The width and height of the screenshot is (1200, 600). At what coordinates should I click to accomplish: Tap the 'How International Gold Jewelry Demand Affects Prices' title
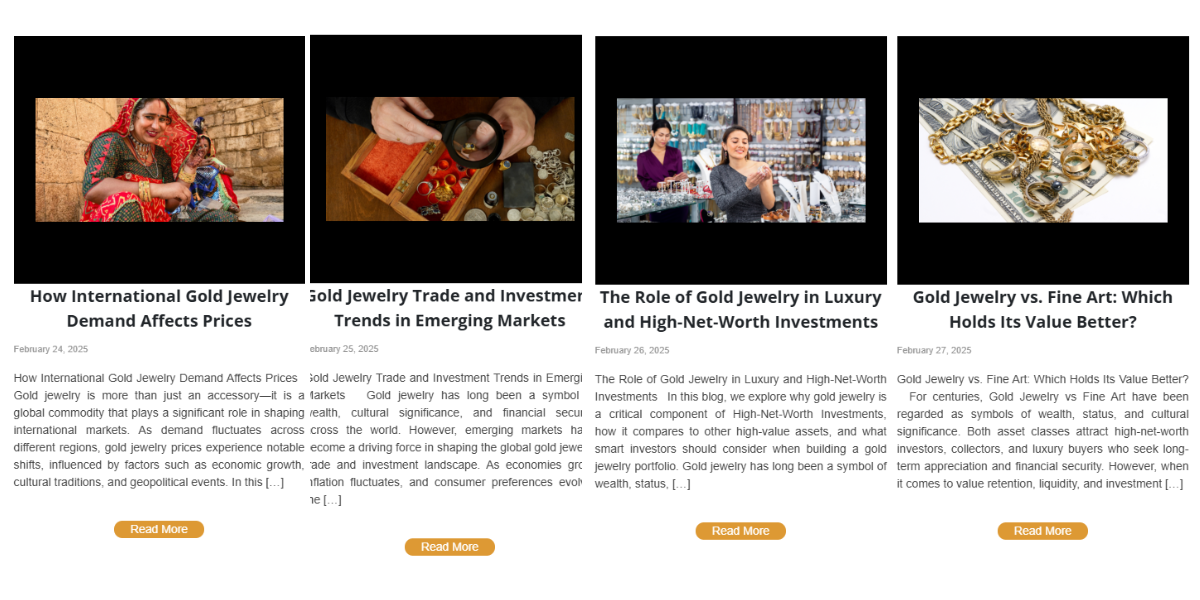[159, 308]
